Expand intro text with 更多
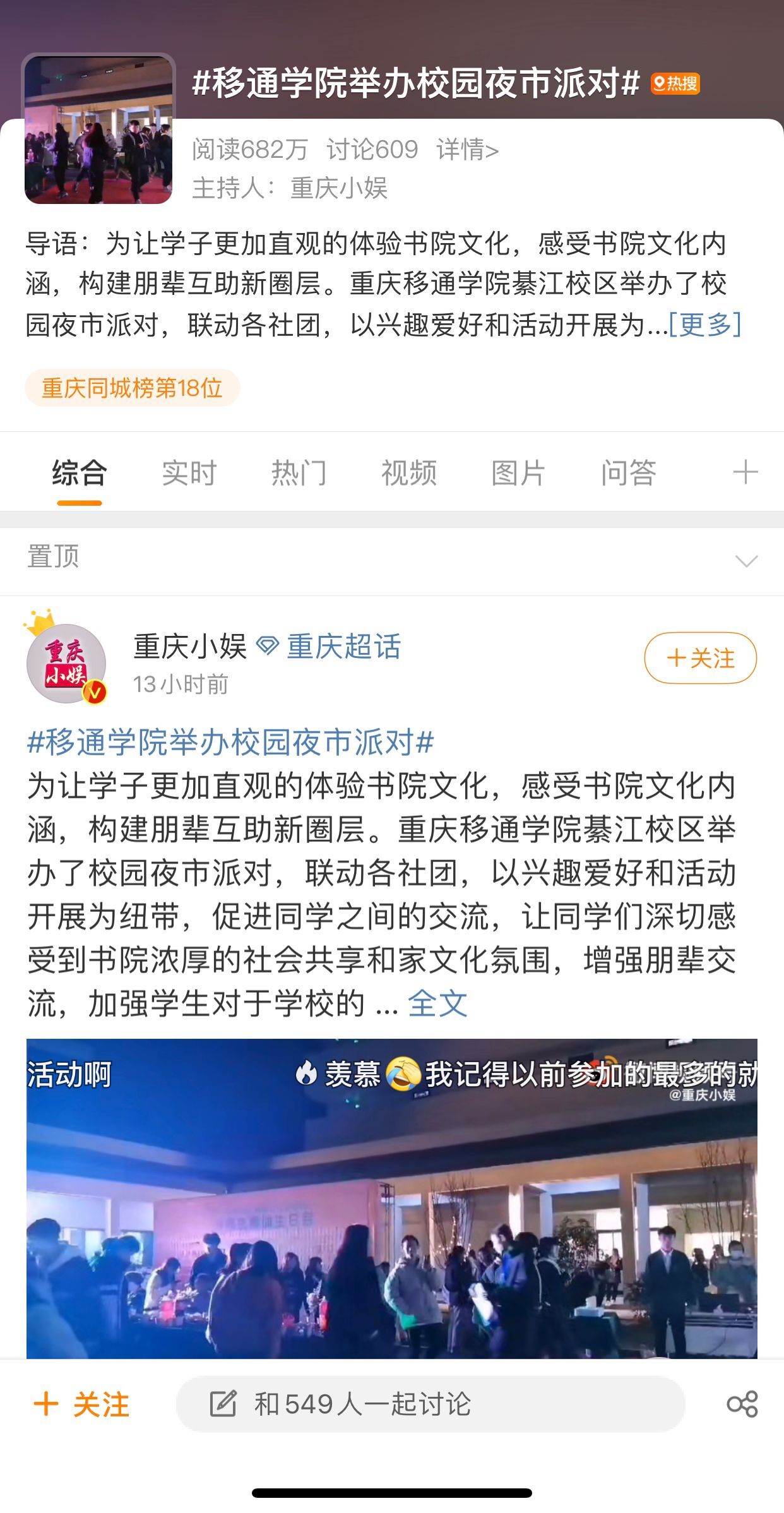Viewport: 784px width, 1513px height. (704, 325)
